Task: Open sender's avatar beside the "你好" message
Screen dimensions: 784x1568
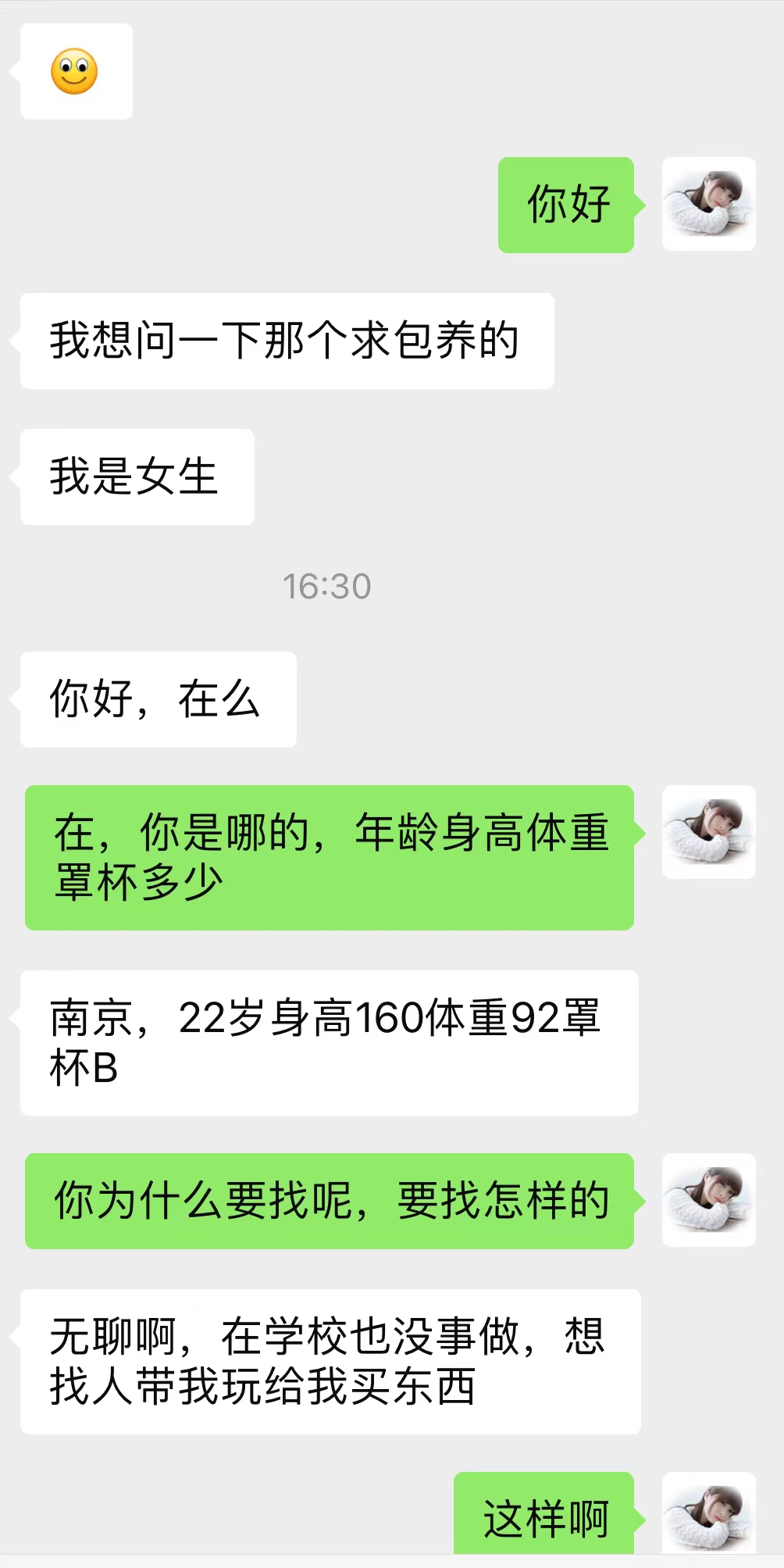Action: [708, 204]
